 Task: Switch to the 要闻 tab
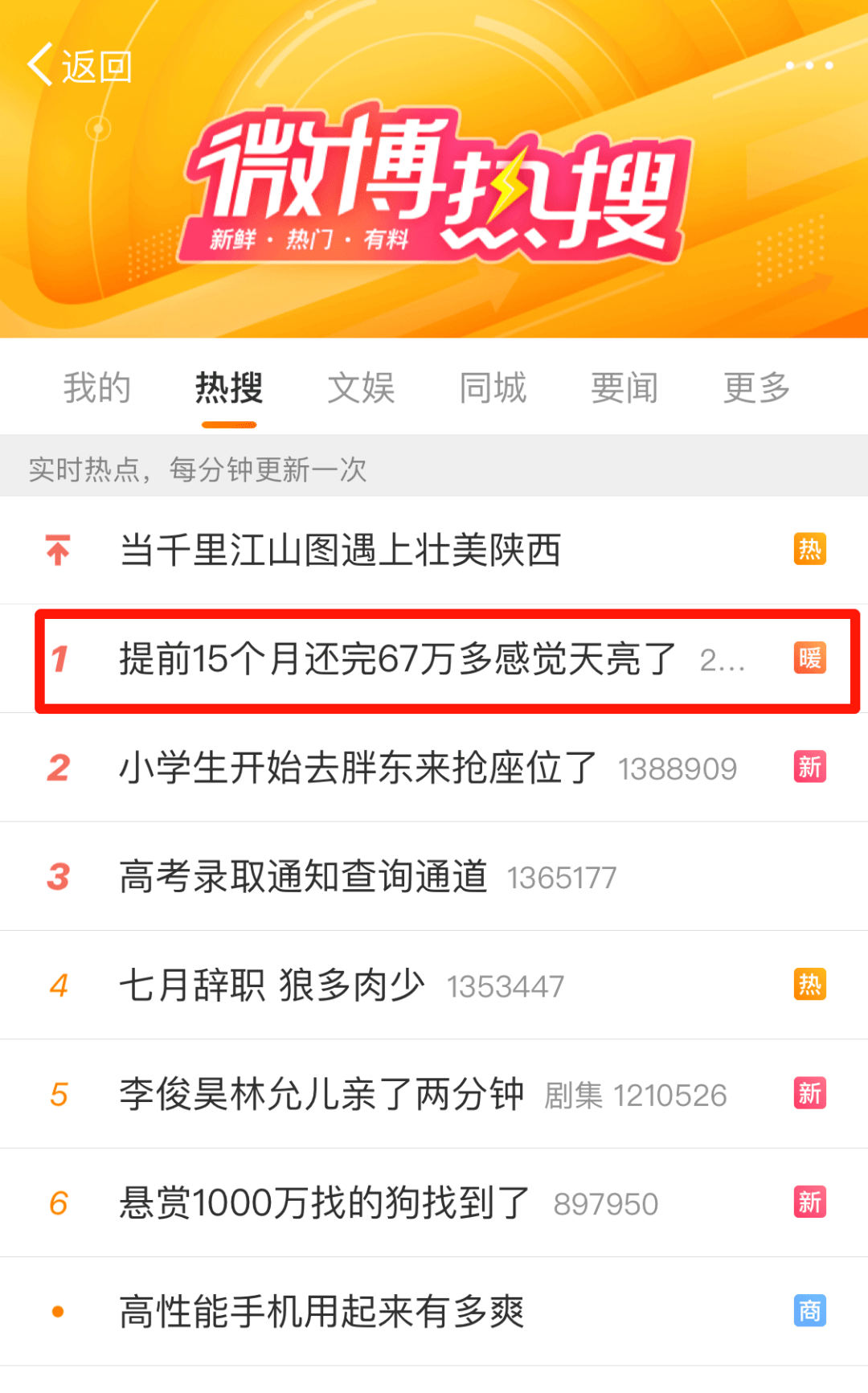pos(624,388)
